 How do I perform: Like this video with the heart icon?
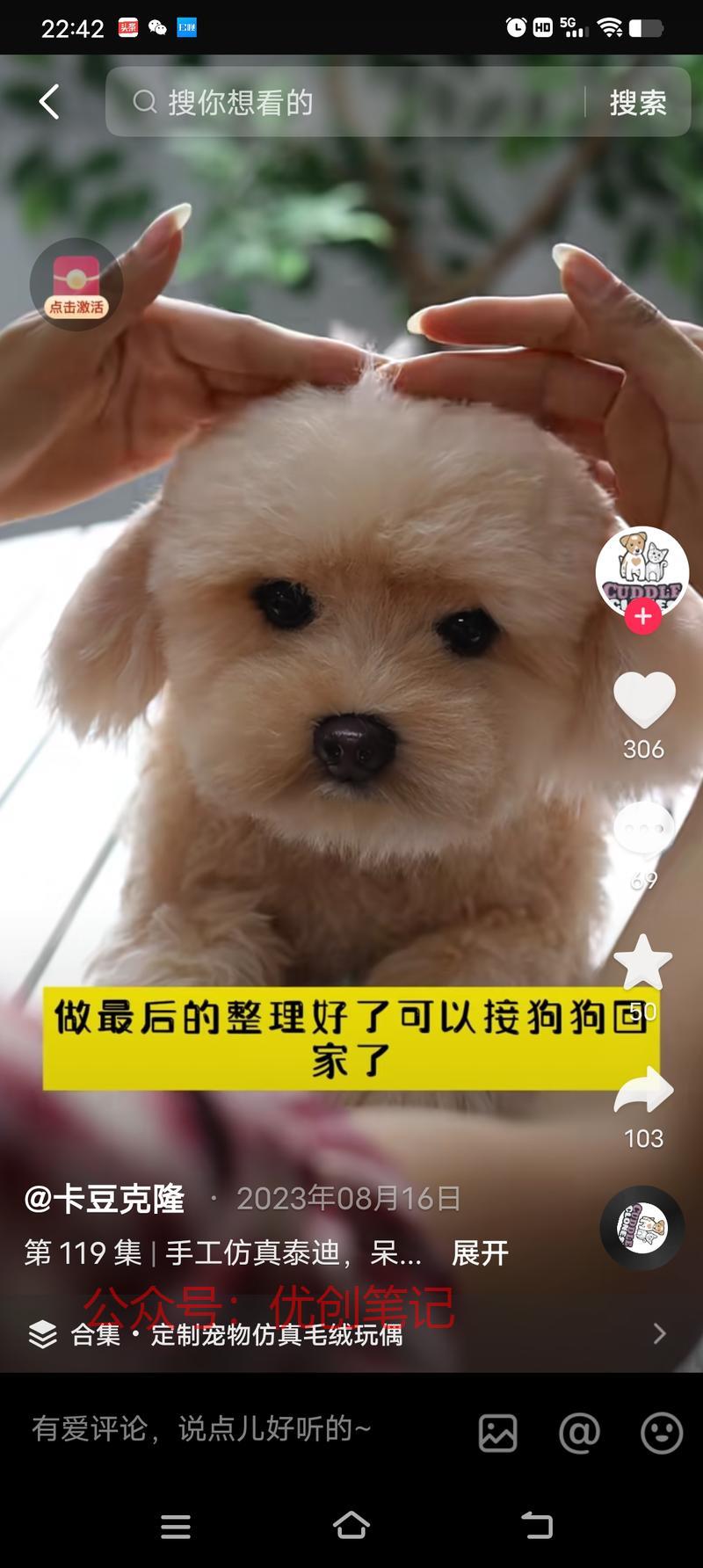[x=643, y=701]
